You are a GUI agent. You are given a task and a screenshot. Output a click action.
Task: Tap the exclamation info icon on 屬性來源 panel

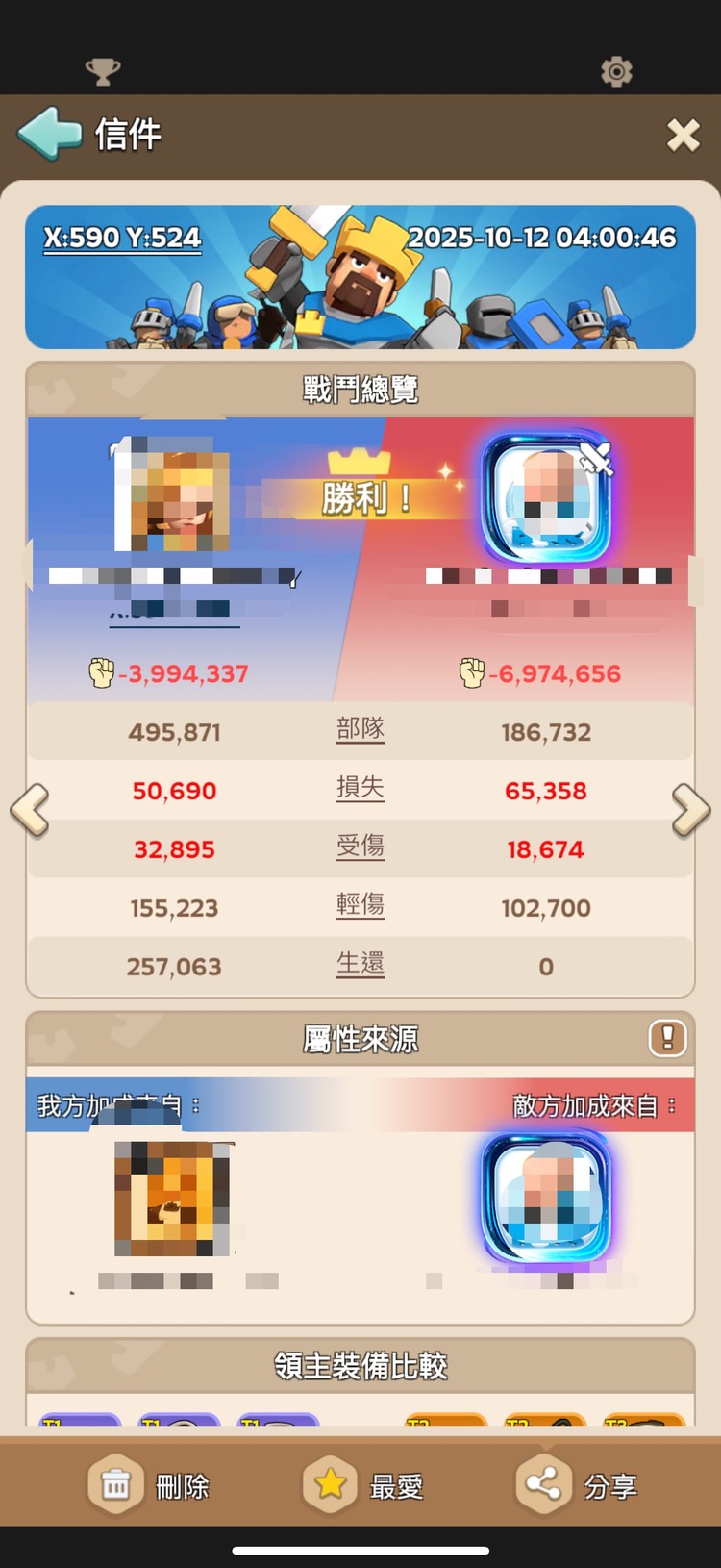tap(667, 1039)
